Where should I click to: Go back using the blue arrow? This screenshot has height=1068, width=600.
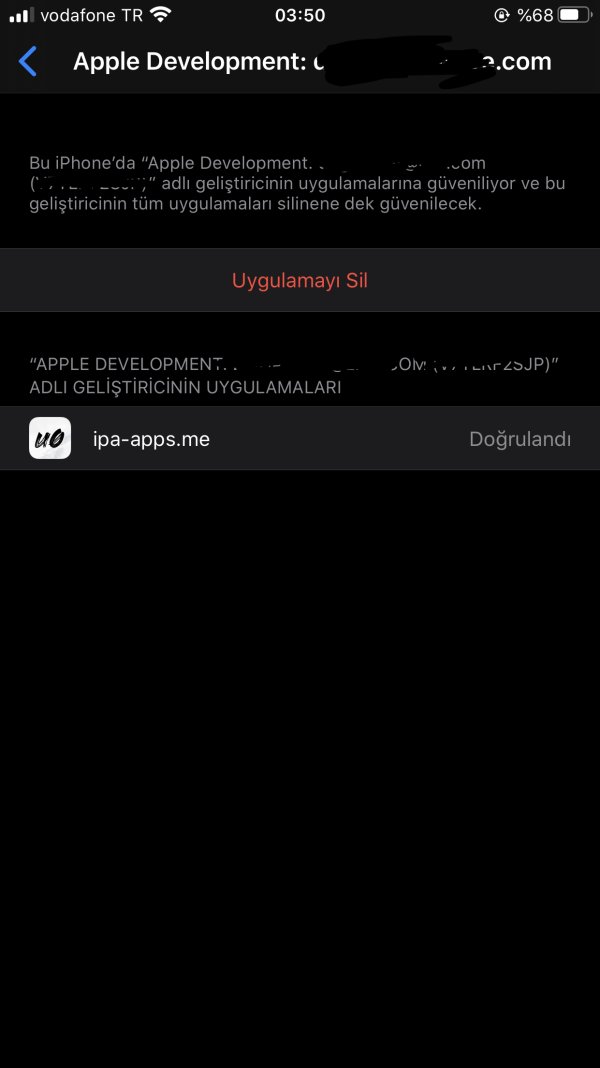pyautogui.click(x=28, y=62)
